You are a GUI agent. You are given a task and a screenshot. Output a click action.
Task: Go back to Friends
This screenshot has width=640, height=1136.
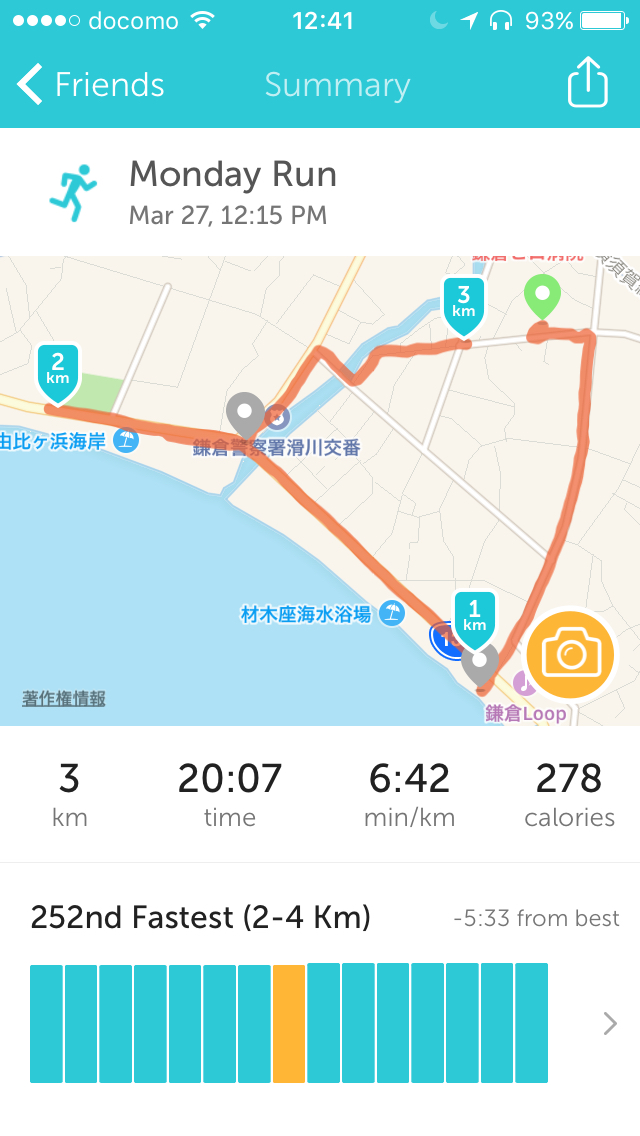(90, 85)
